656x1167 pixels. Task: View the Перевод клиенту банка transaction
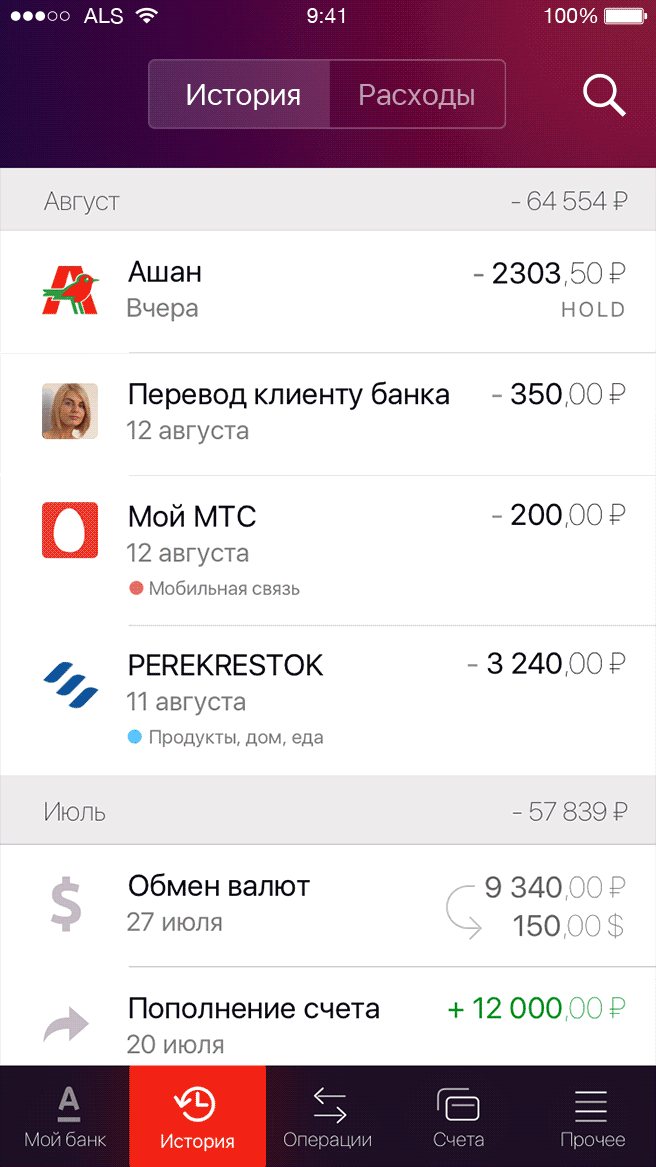click(328, 413)
